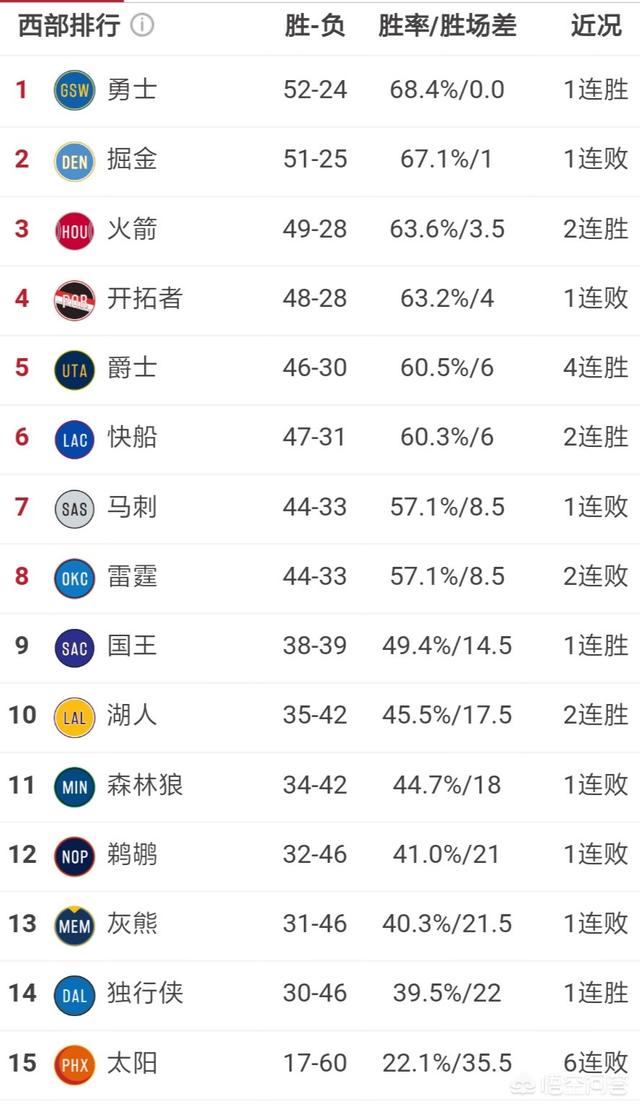Open the 爵士 team row
The height and width of the screenshot is (1107, 640).
tap(320, 369)
